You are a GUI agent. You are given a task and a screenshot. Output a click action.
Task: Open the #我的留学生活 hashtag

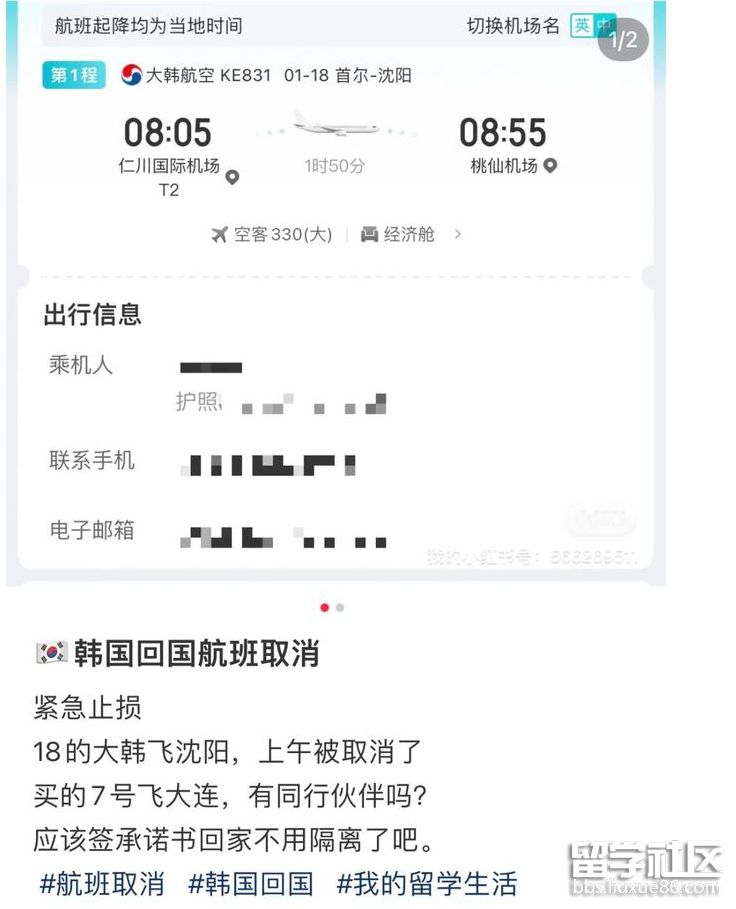(x=427, y=883)
